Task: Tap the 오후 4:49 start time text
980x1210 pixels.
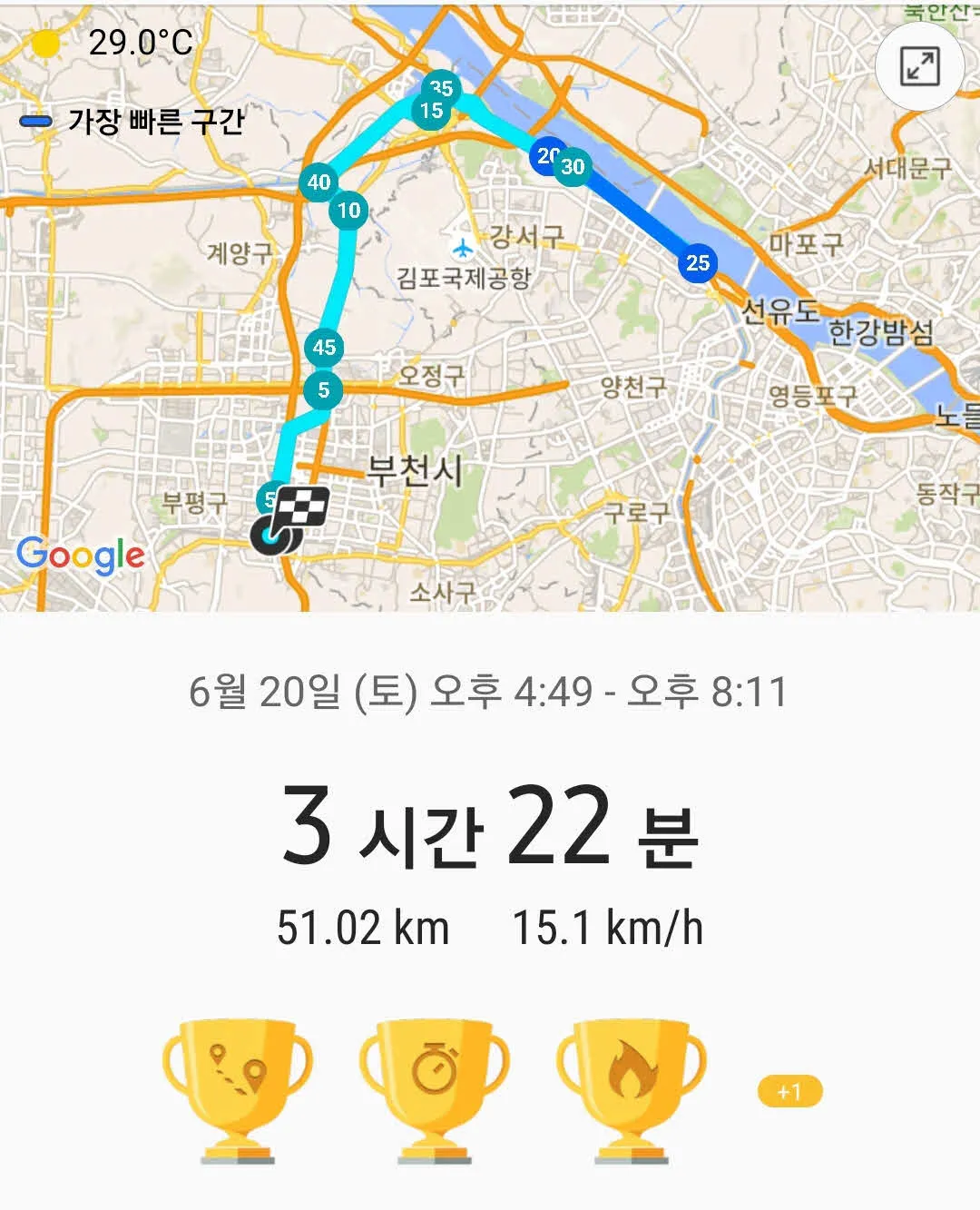Action: click(504, 694)
